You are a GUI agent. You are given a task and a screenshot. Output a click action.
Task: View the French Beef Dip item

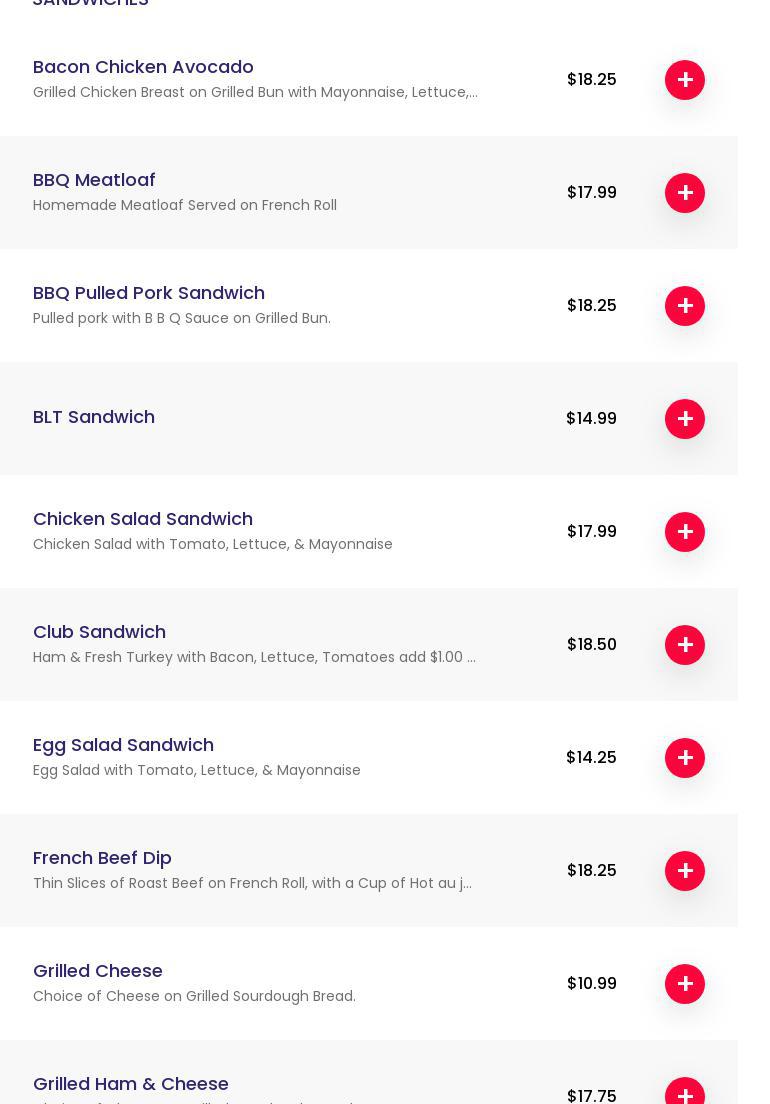point(102,858)
